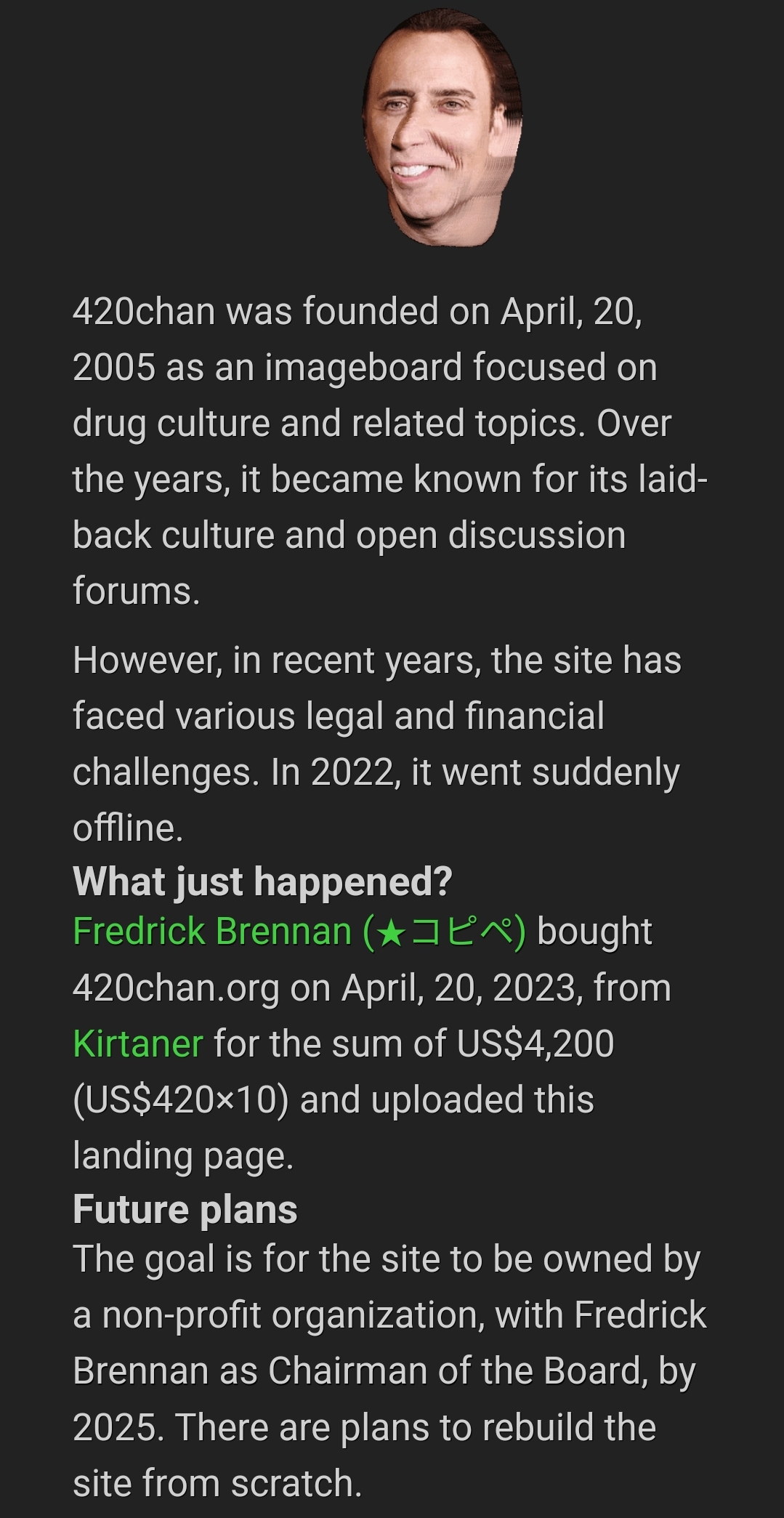The image size is (784, 1518).
Task: Open the Kirtaner link
Action: (x=138, y=1043)
